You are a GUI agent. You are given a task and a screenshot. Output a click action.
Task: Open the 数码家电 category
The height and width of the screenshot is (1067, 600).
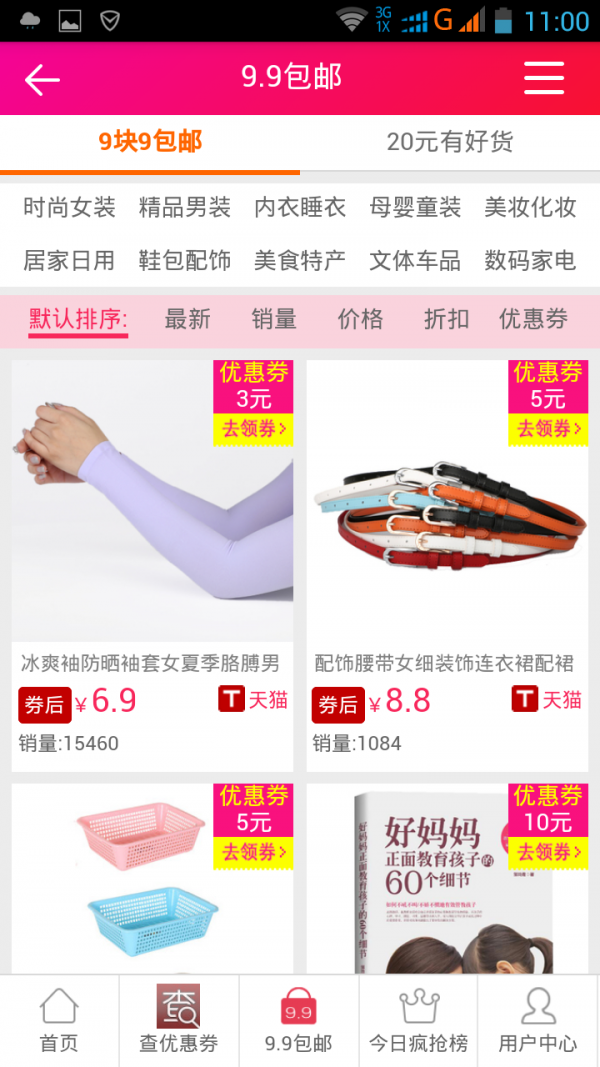pos(530,260)
